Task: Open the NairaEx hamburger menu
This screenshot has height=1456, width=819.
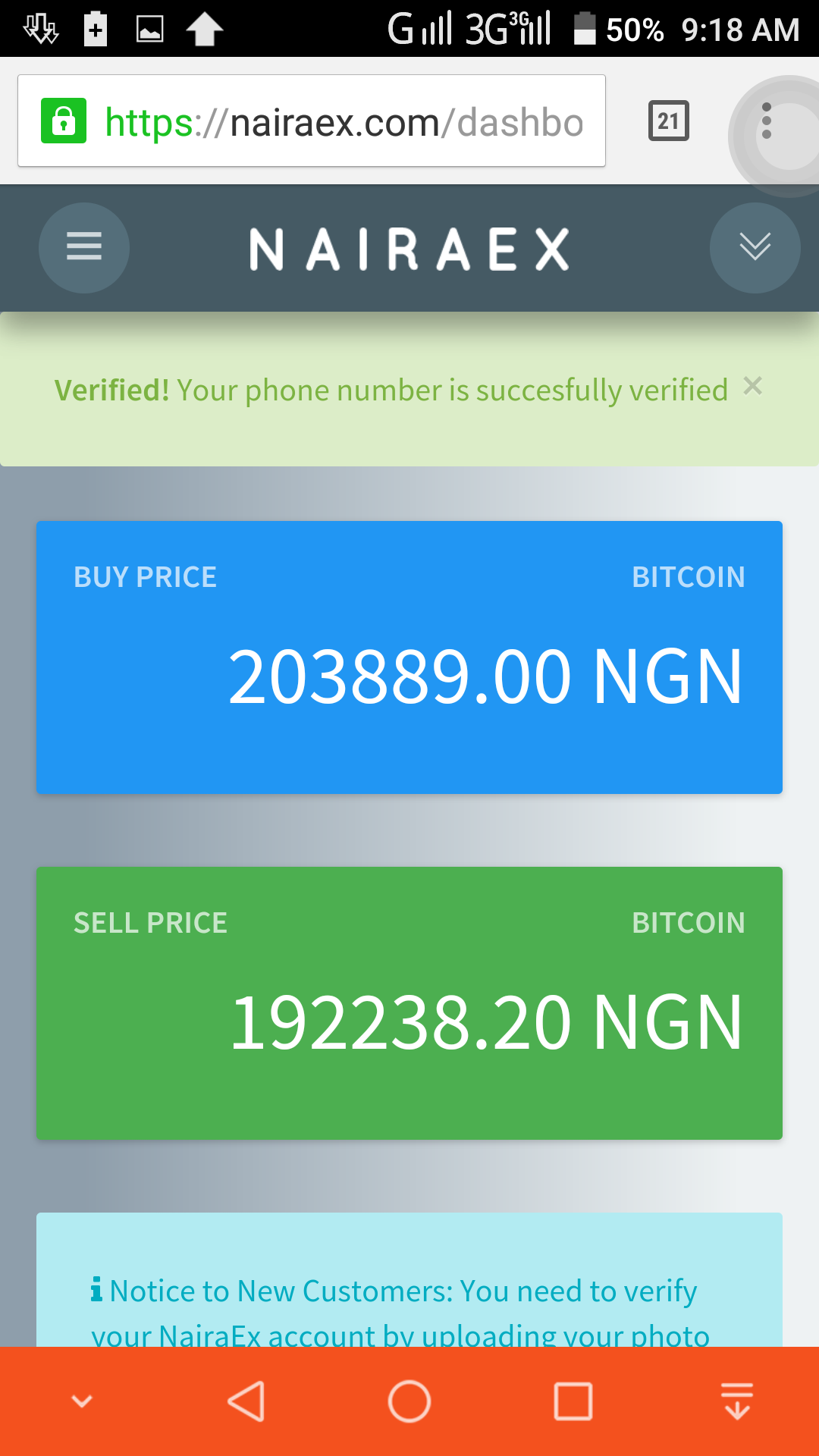Action: click(84, 247)
